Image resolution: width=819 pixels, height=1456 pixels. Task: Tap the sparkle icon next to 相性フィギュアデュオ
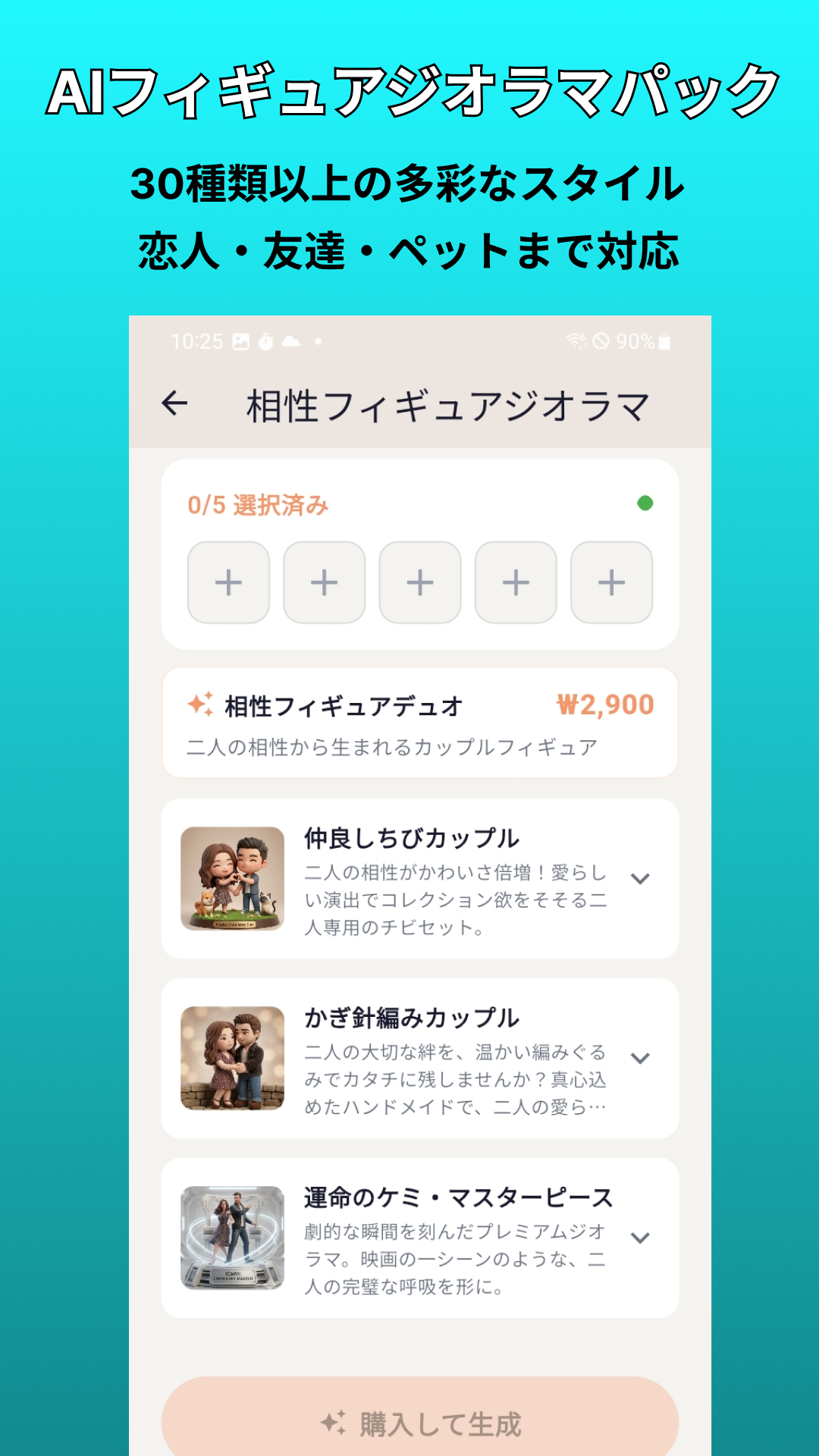201,705
